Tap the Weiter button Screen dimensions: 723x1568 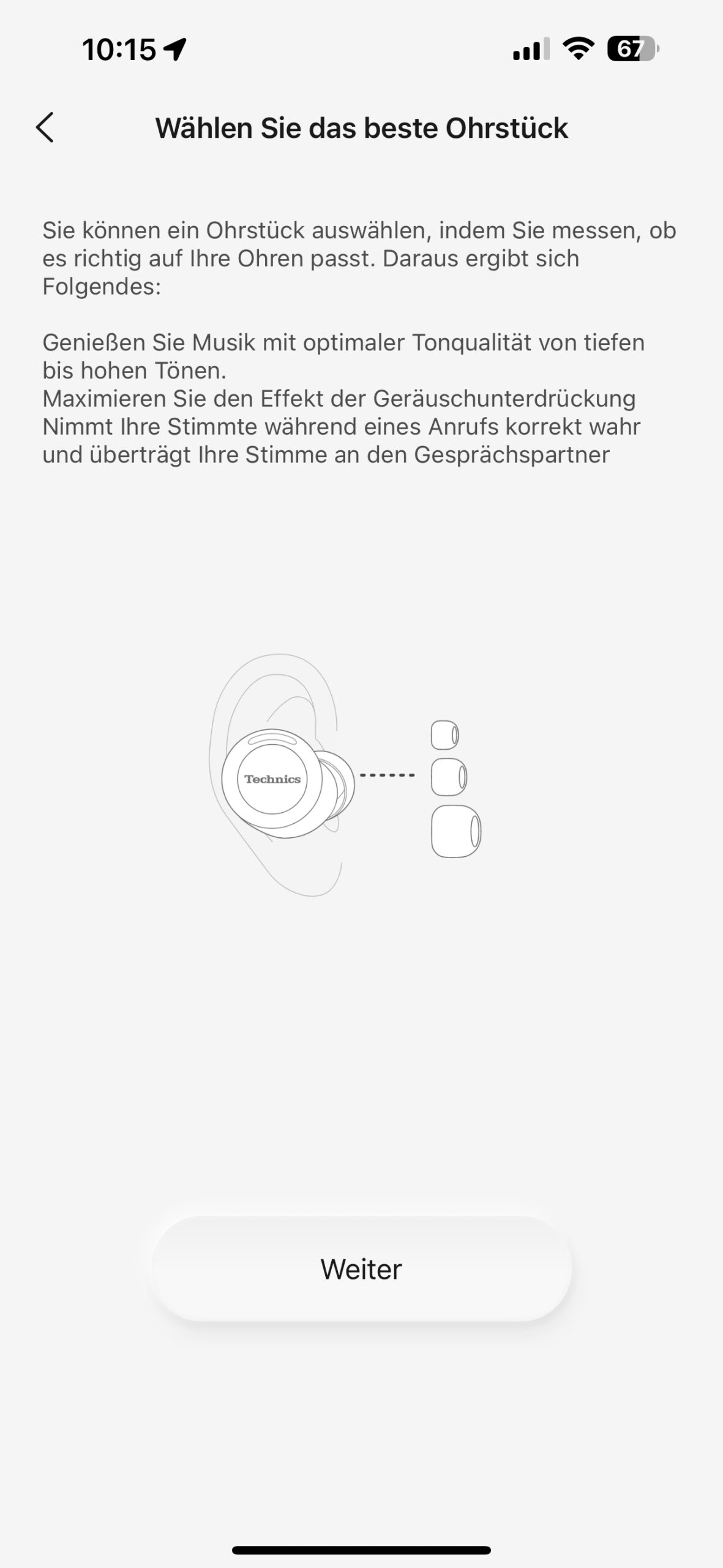coord(361,1268)
